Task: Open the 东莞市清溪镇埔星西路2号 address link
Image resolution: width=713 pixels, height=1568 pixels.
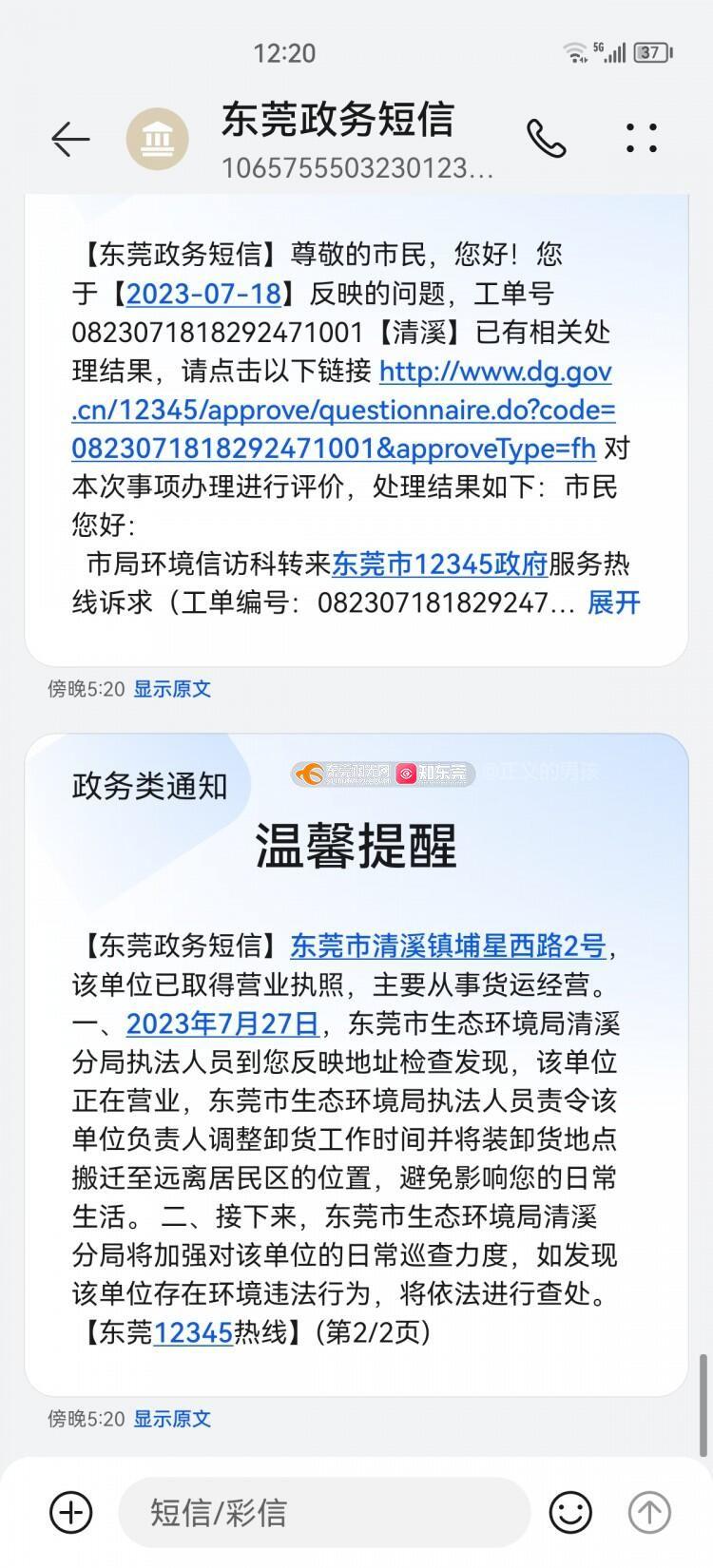Action: [x=447, y=946]
